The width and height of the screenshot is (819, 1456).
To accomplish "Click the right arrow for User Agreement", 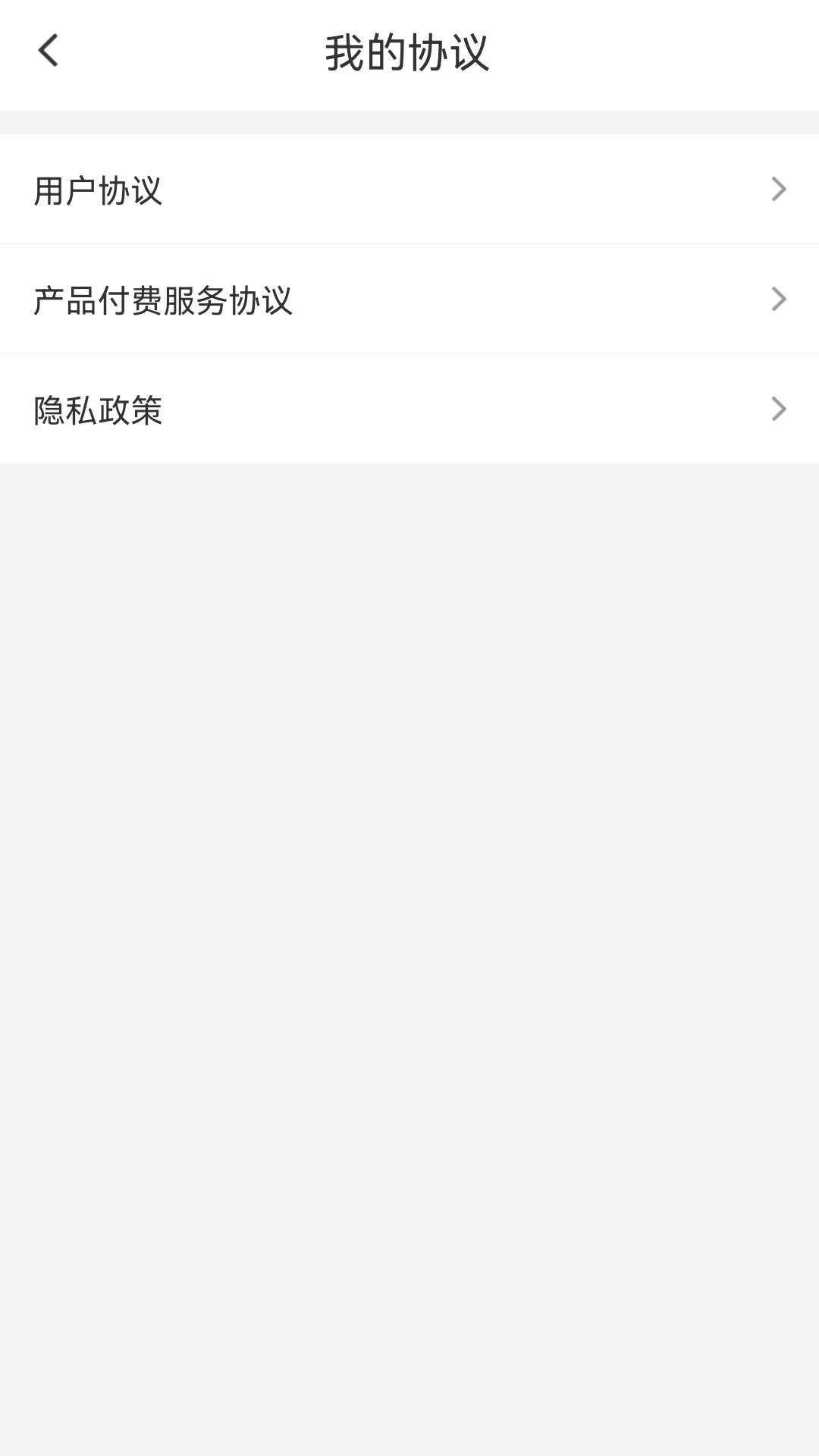I will pyautogui.click(x=778, y=188).
